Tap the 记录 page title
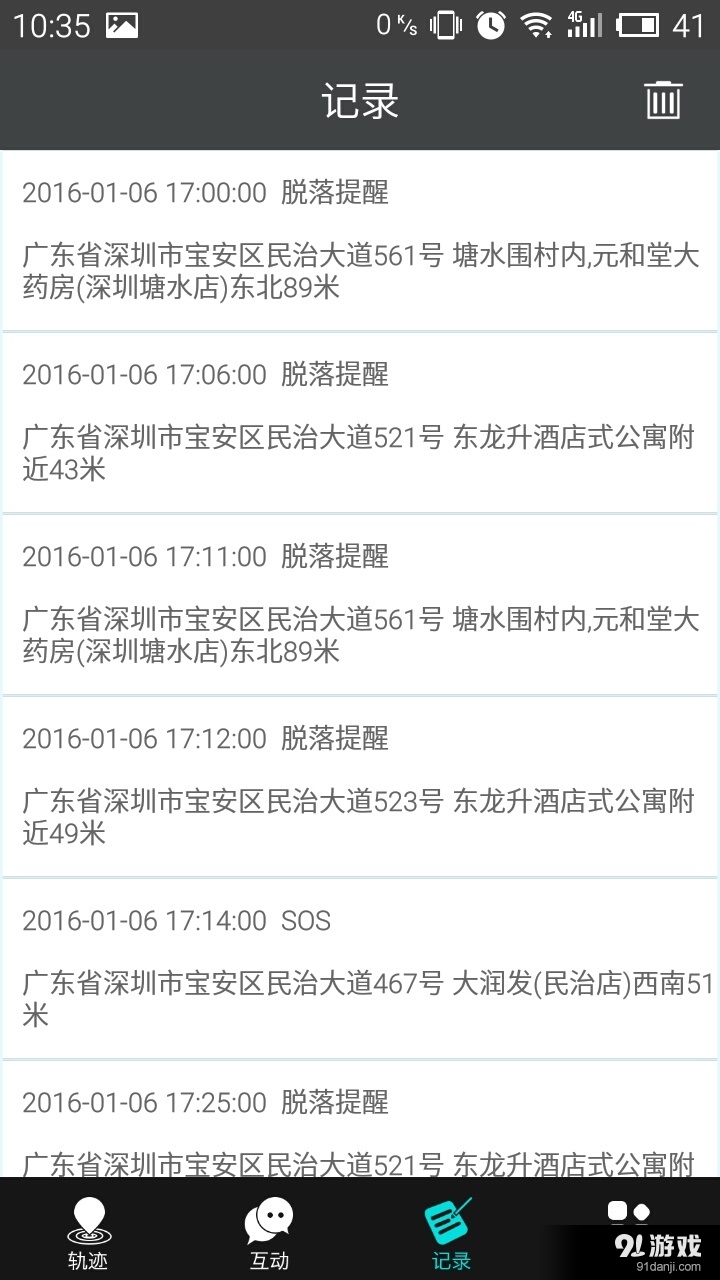Viewport: 720px width, 1280px height. [360, 100]
